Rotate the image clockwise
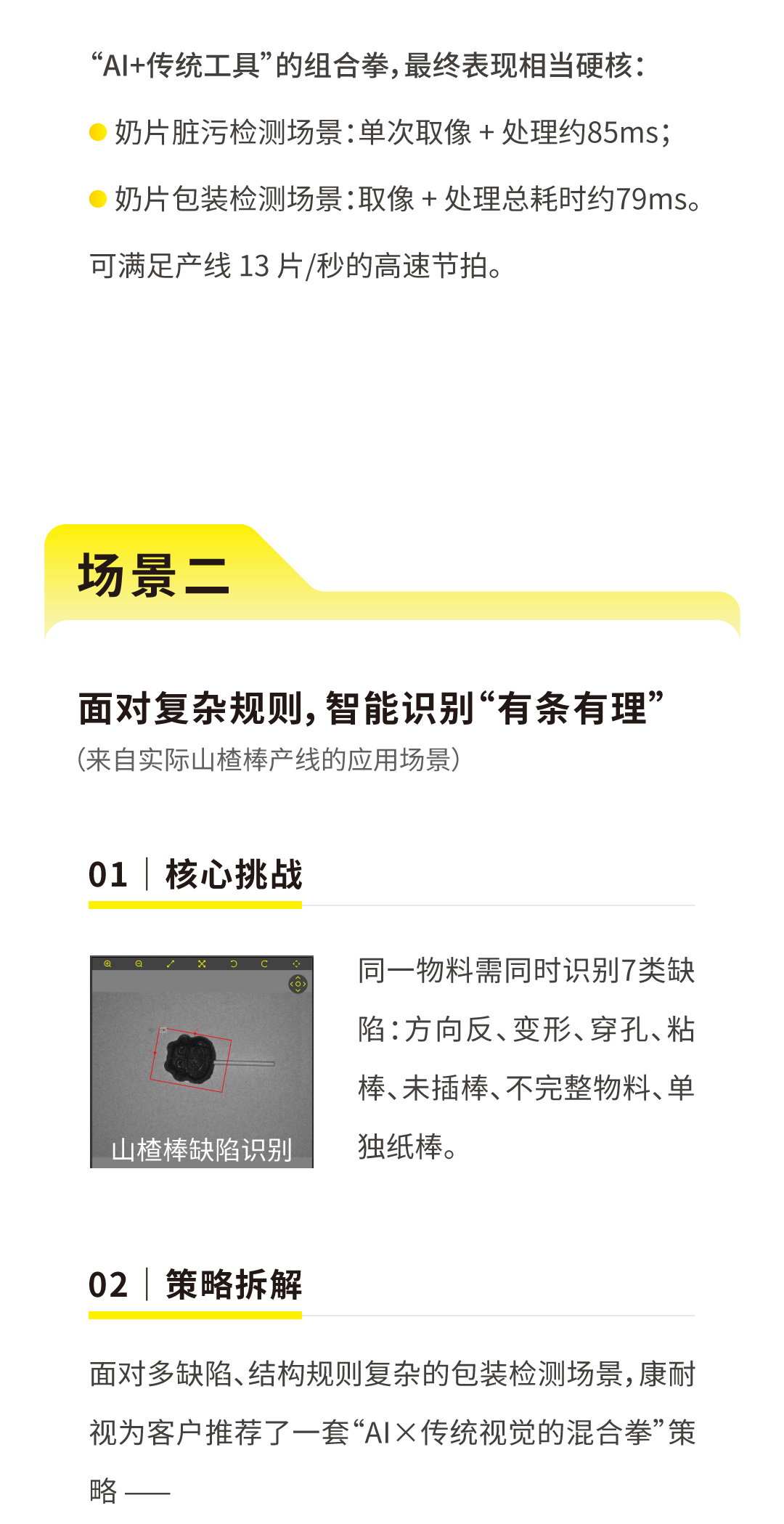Image resolution: width=784 pixels, height=1524 pixels. 264,963
